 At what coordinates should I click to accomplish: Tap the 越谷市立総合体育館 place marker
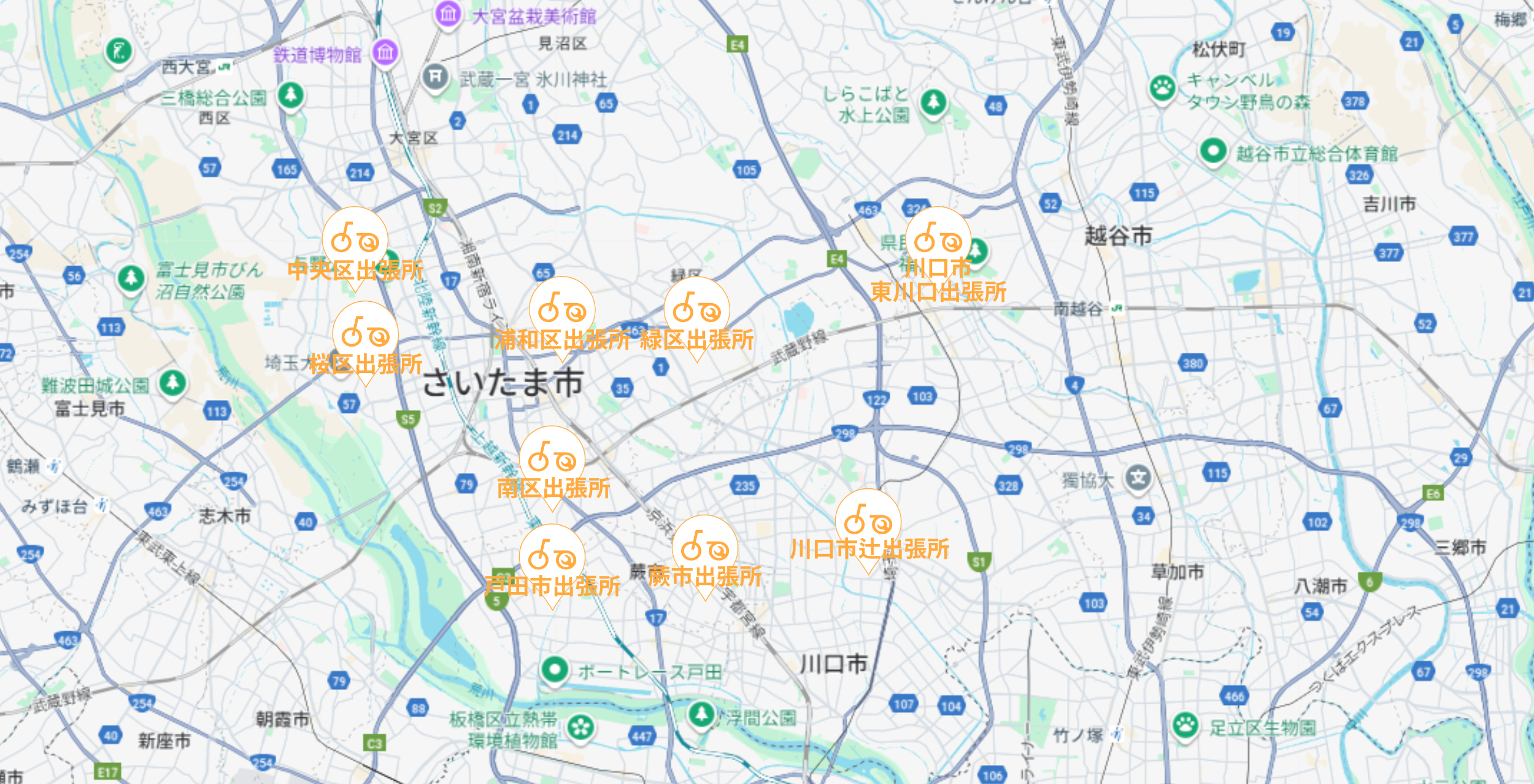coord(1213,150)
